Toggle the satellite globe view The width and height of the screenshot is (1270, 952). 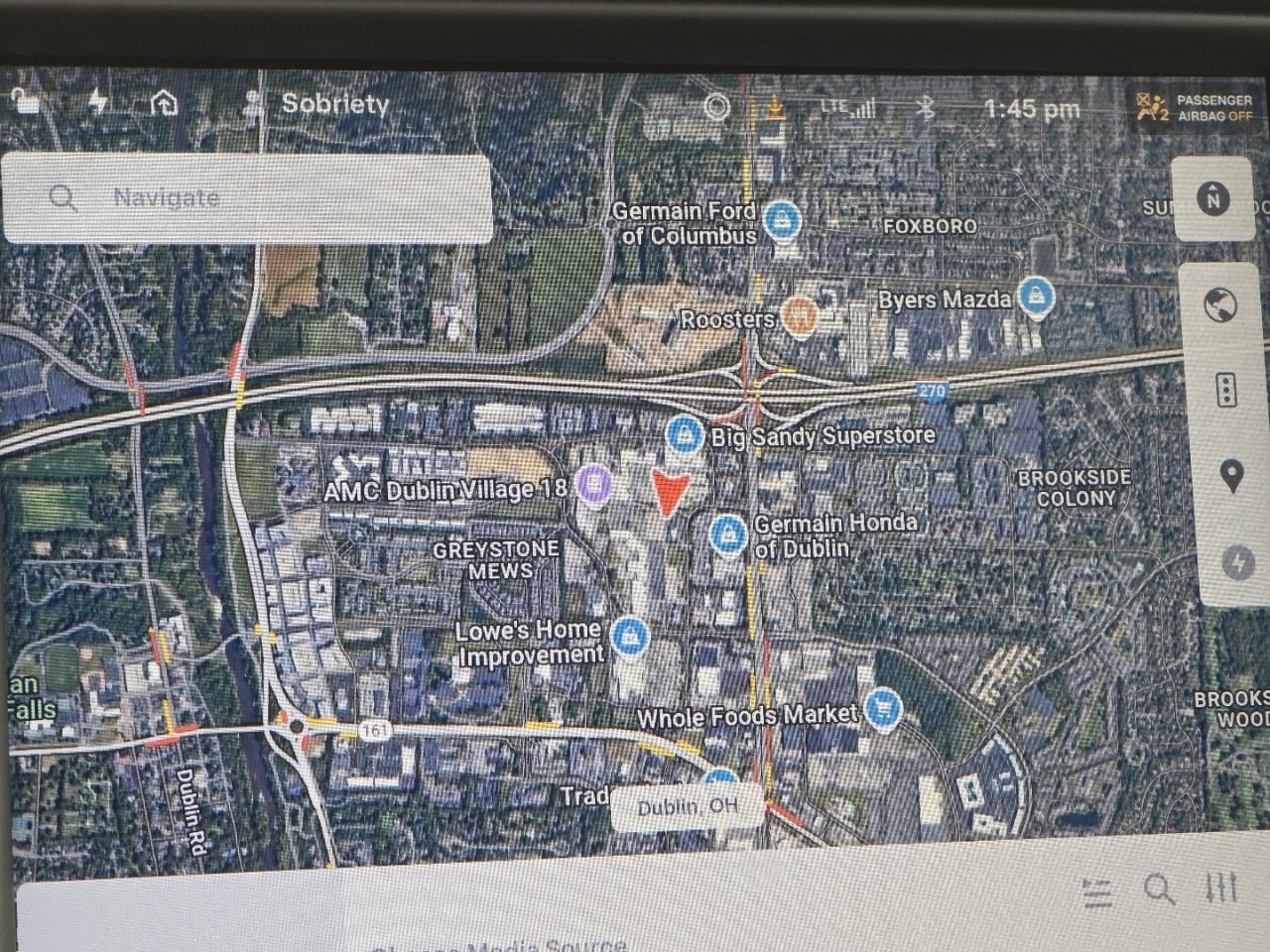[x=1220, y=304]
